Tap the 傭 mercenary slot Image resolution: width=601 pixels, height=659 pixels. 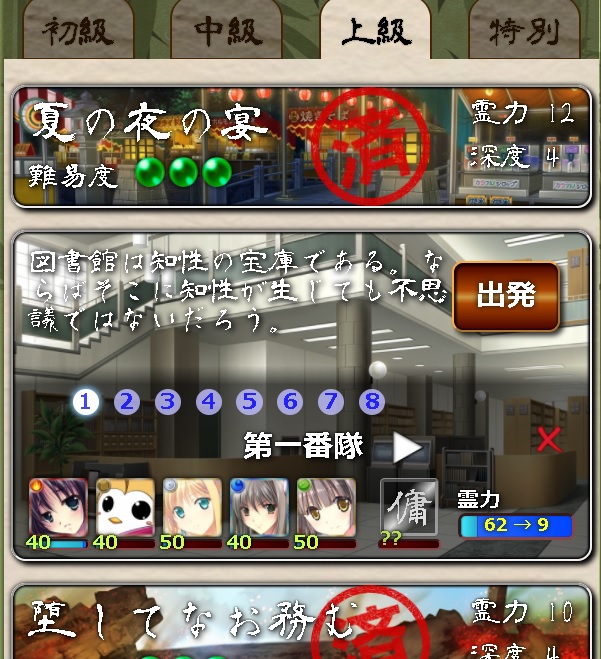(408, 508)
